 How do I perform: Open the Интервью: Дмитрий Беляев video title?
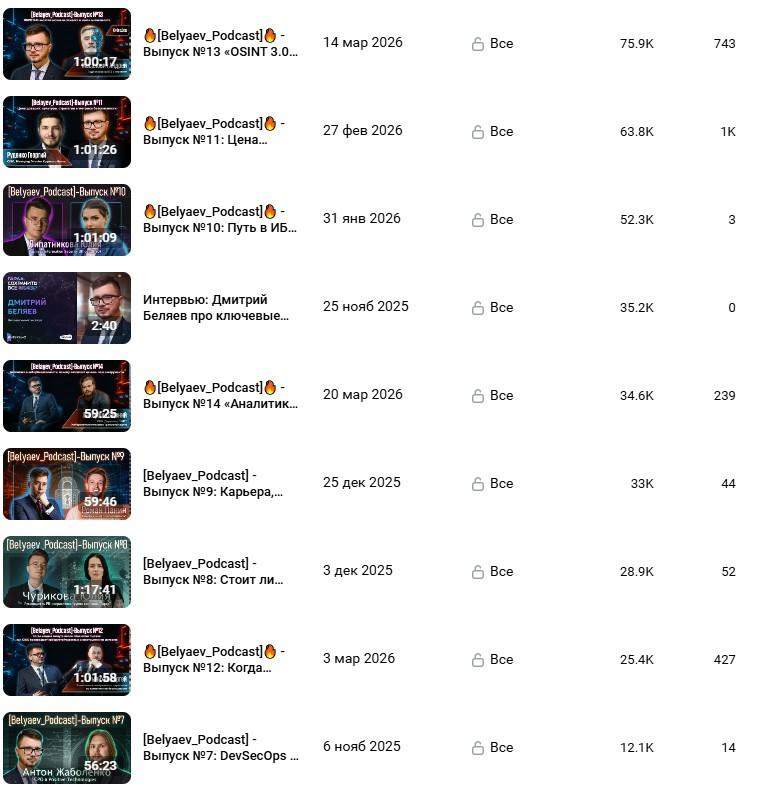(216, 307)
